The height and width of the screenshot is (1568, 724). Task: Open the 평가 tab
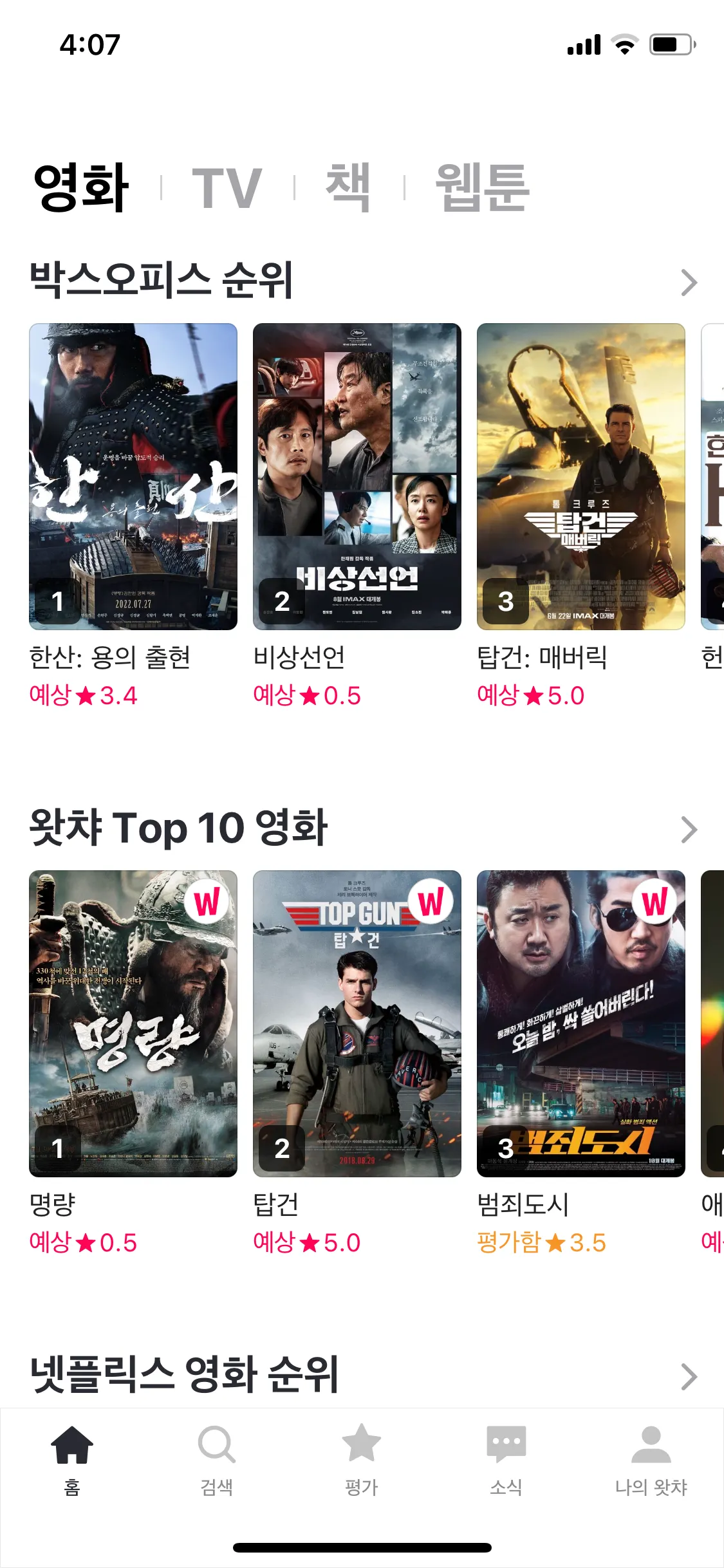(x=362, y=1460)
